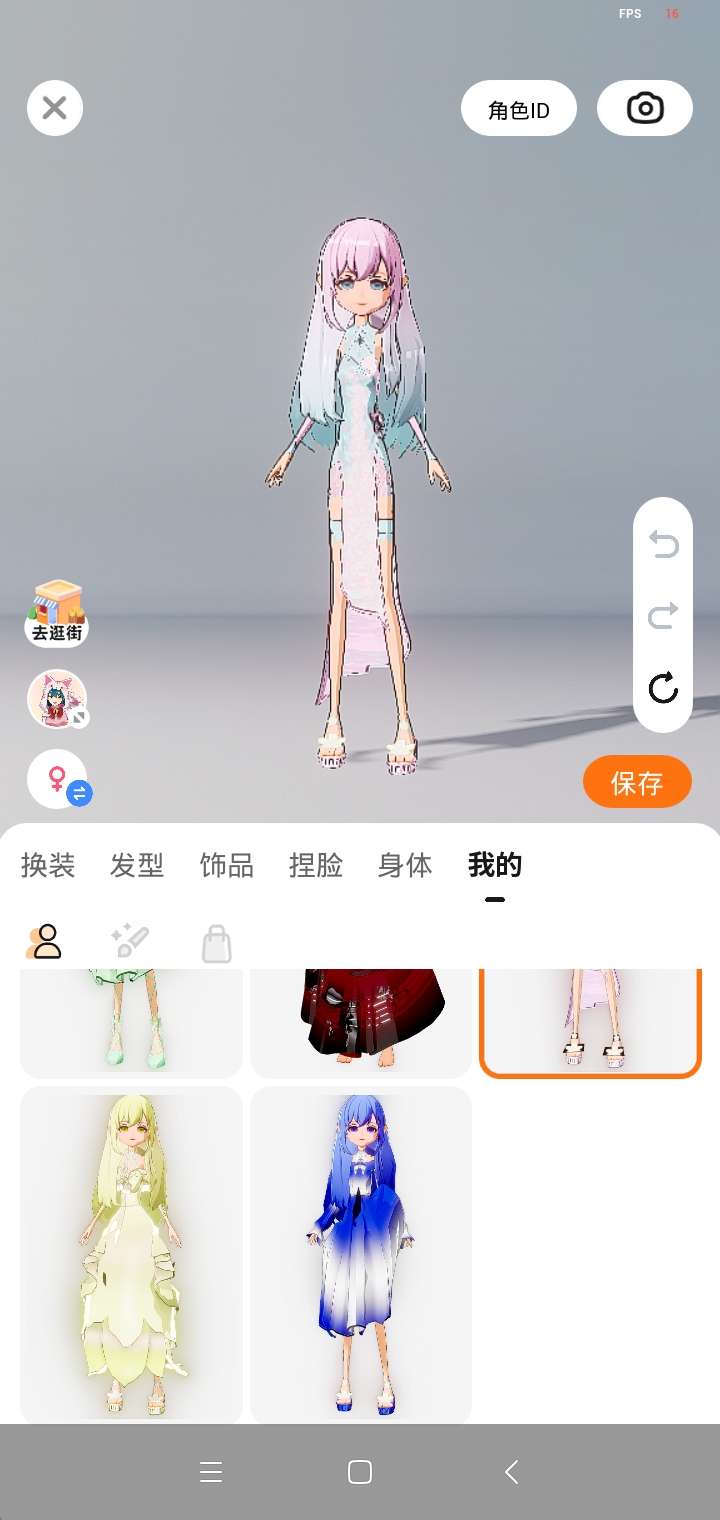The height and width of the screenshot is (1520, 720).
Task: Go shopping via the 去逛街 icon
Action: (57, 613)
